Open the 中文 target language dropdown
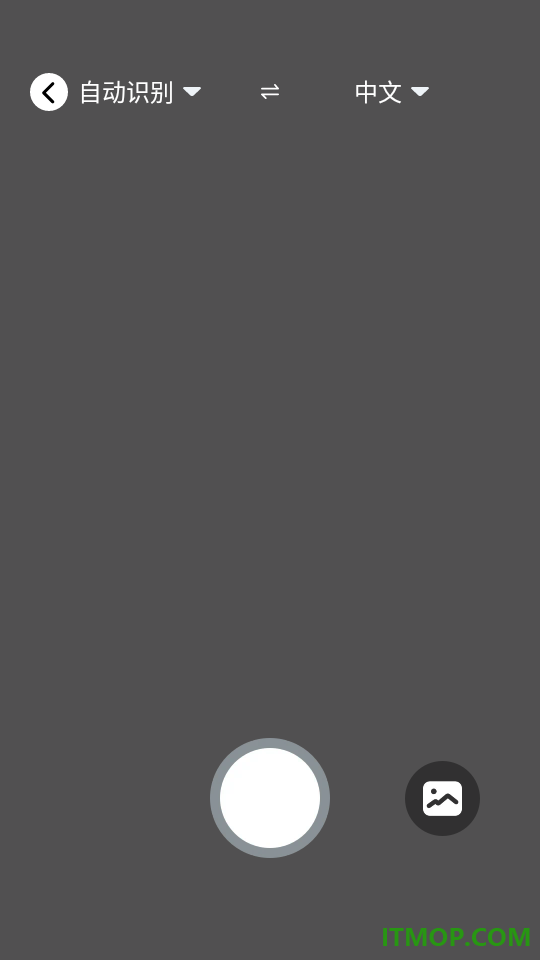Screen dimensions: 540x960 (x=392, y=92)
